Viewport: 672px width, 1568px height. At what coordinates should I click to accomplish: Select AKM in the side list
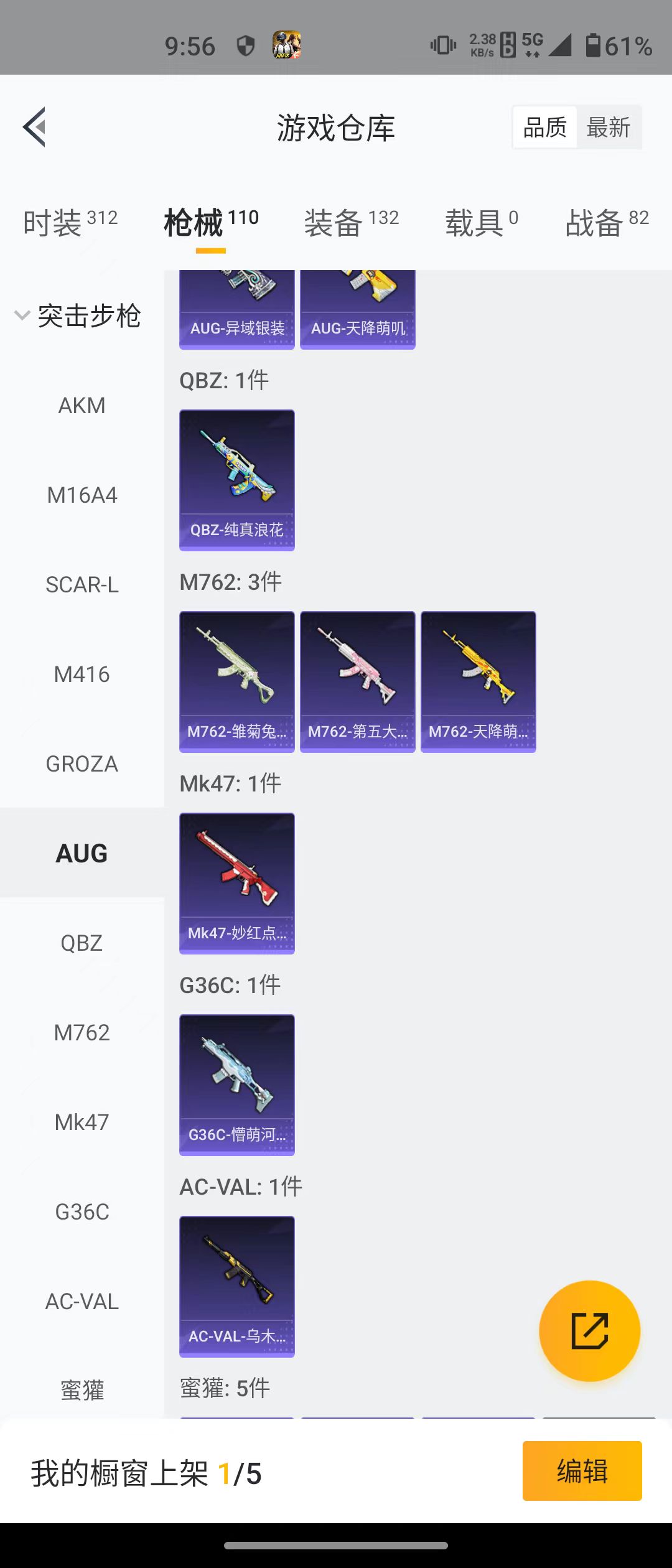point(82,406)
